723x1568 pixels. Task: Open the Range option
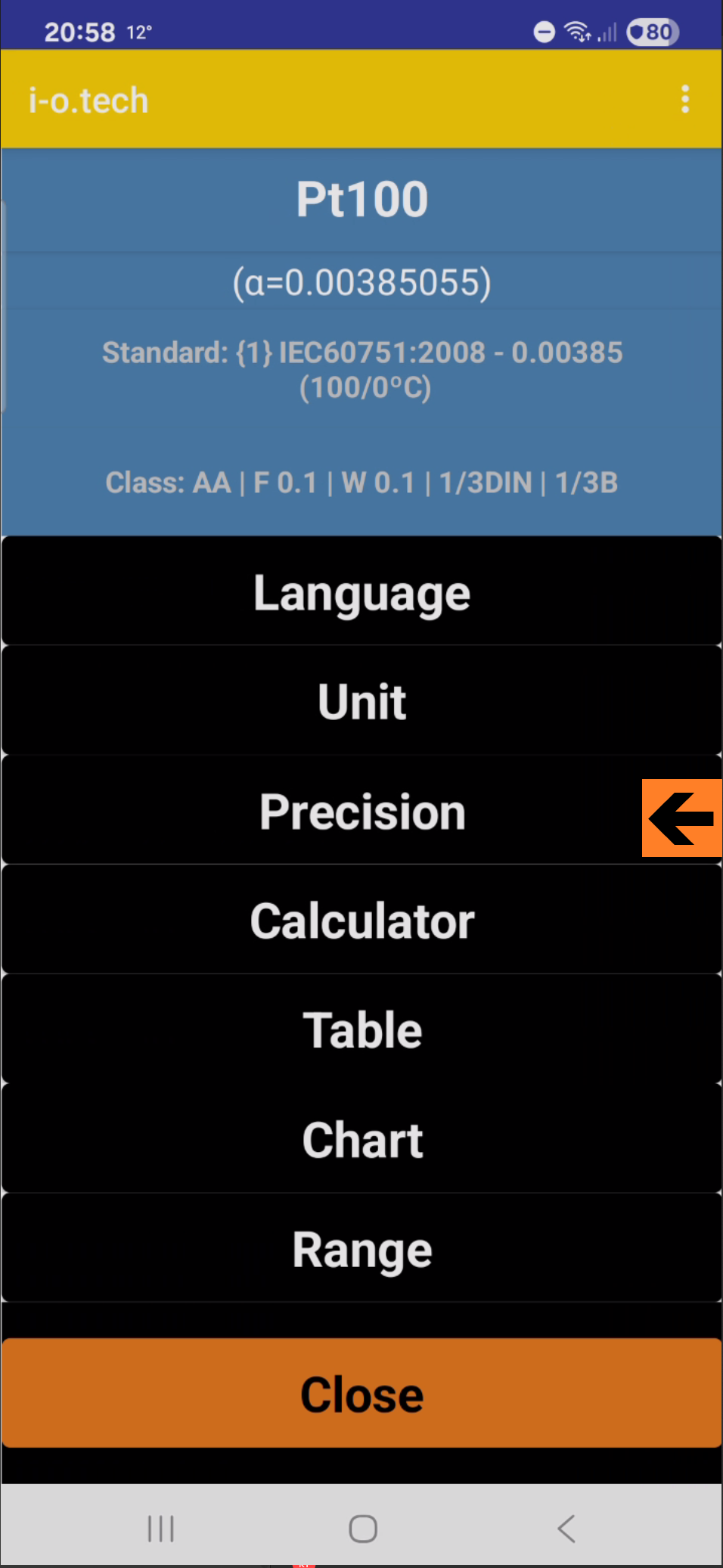pyautogui.click(x=361, y=1249)
